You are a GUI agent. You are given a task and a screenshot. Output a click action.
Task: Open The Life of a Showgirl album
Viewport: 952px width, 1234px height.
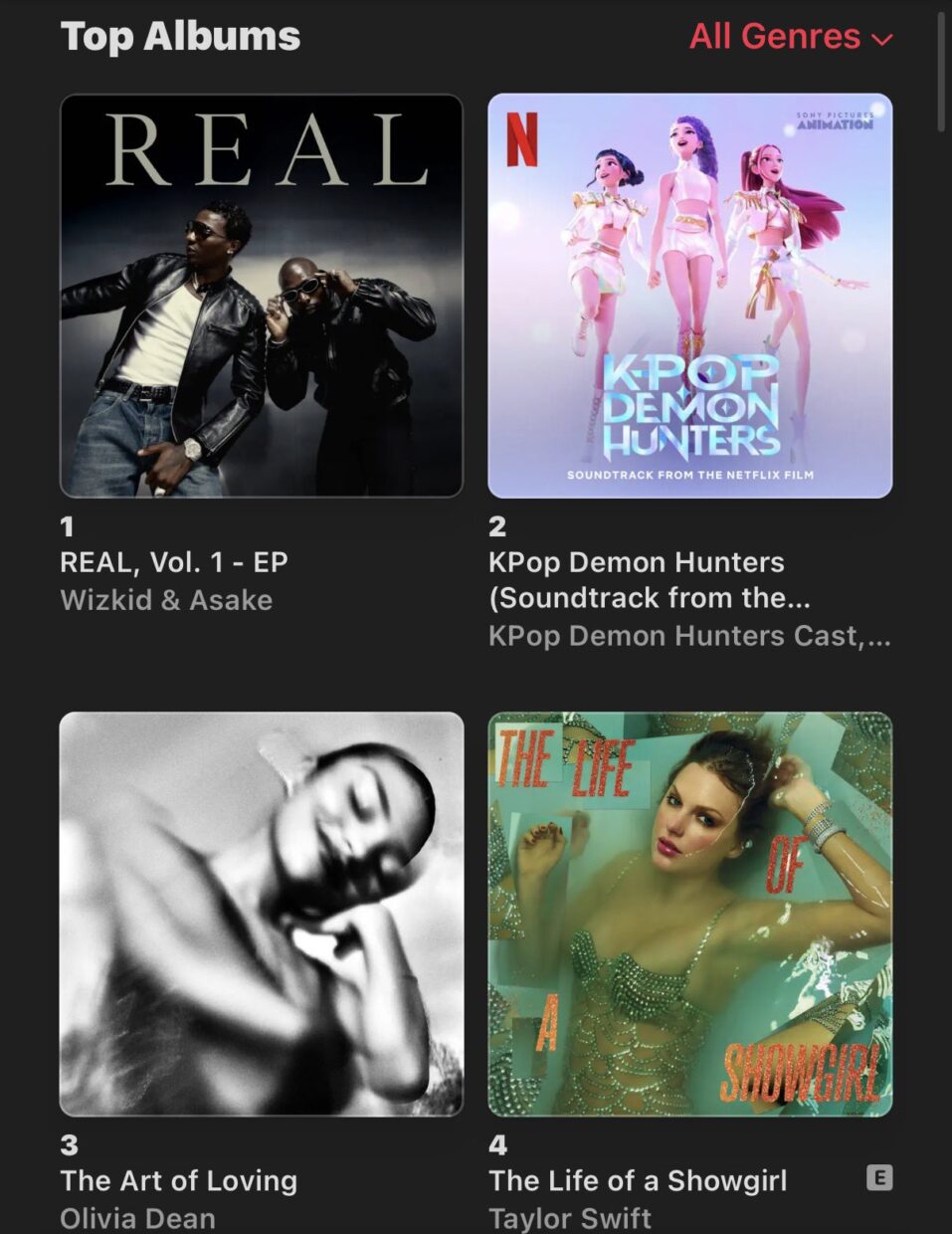[x=689, y=914]
